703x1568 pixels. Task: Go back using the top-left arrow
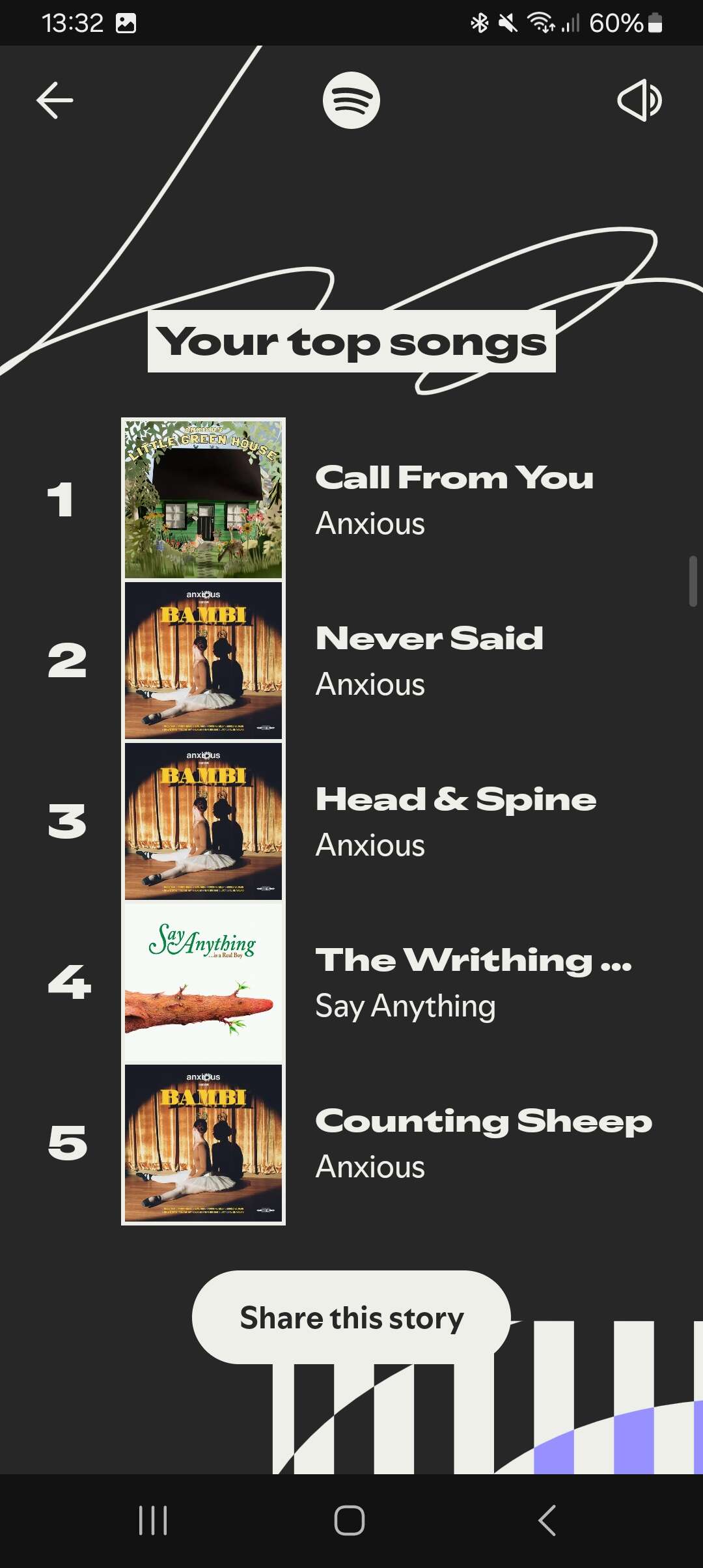[55, 100]
